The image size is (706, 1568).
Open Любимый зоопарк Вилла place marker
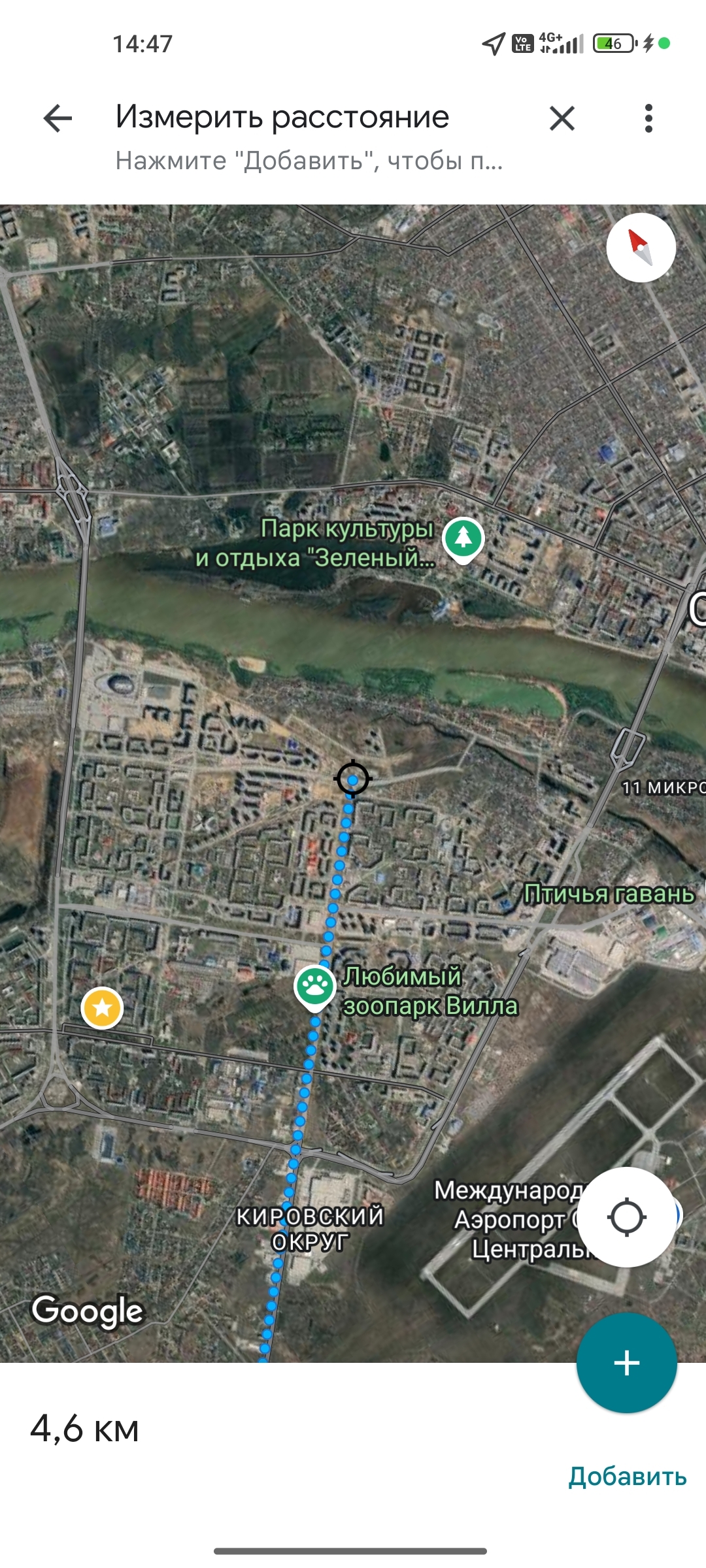pyautogui.click(x=314, y=985)
